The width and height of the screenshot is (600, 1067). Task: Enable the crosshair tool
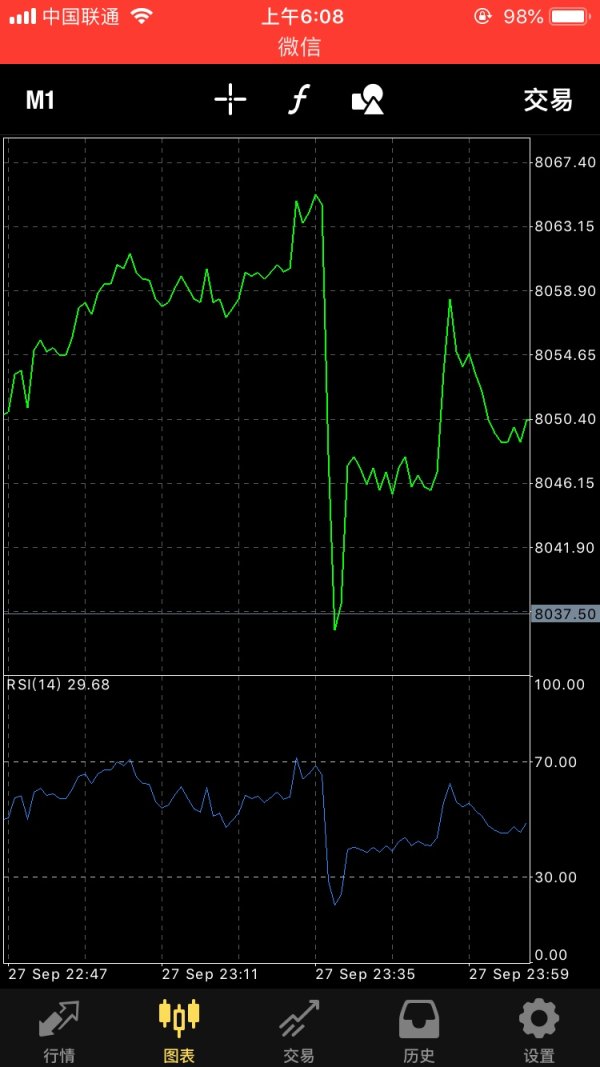point(230,100)
